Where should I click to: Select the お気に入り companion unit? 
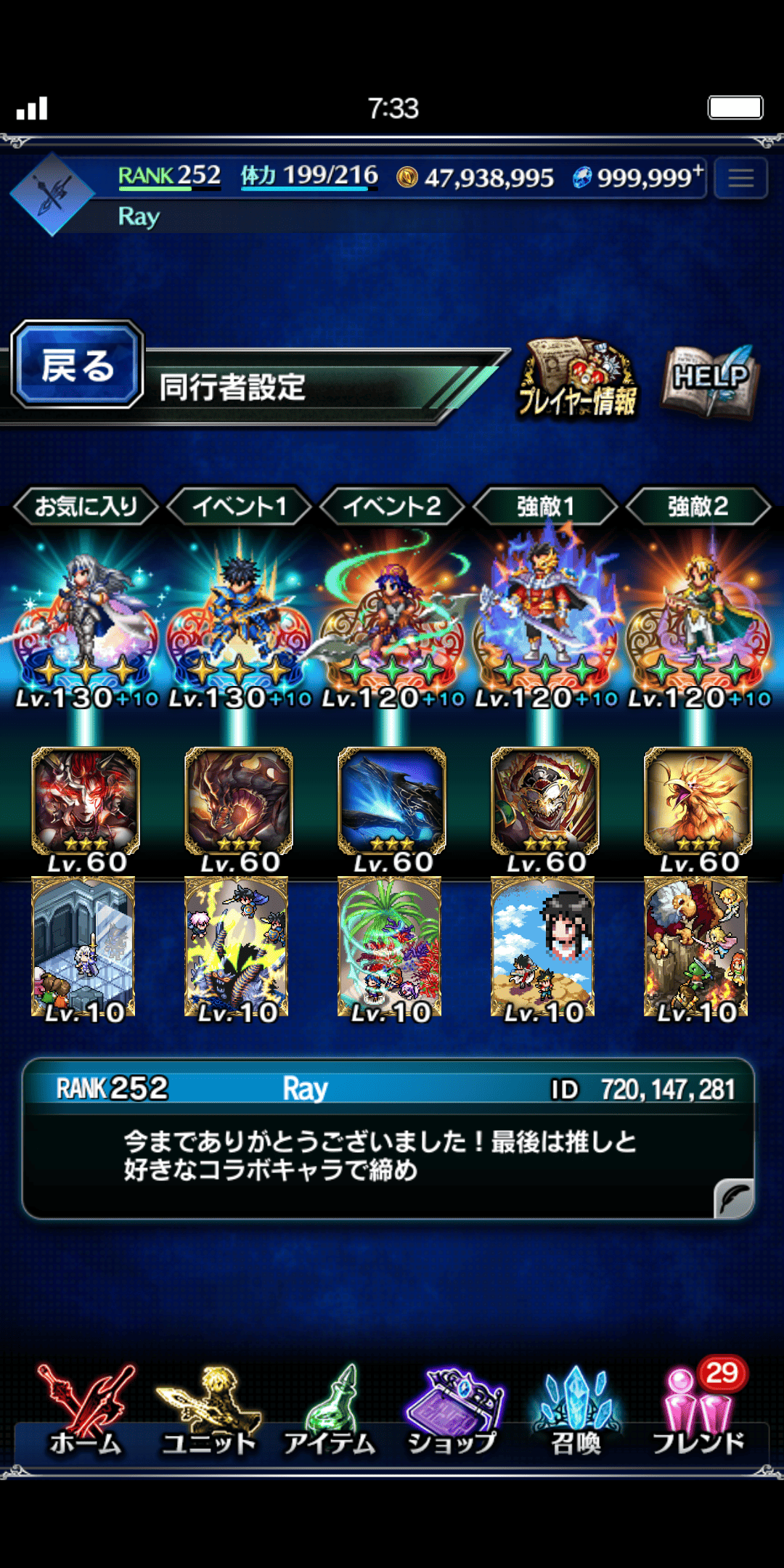tap(86, 613)
